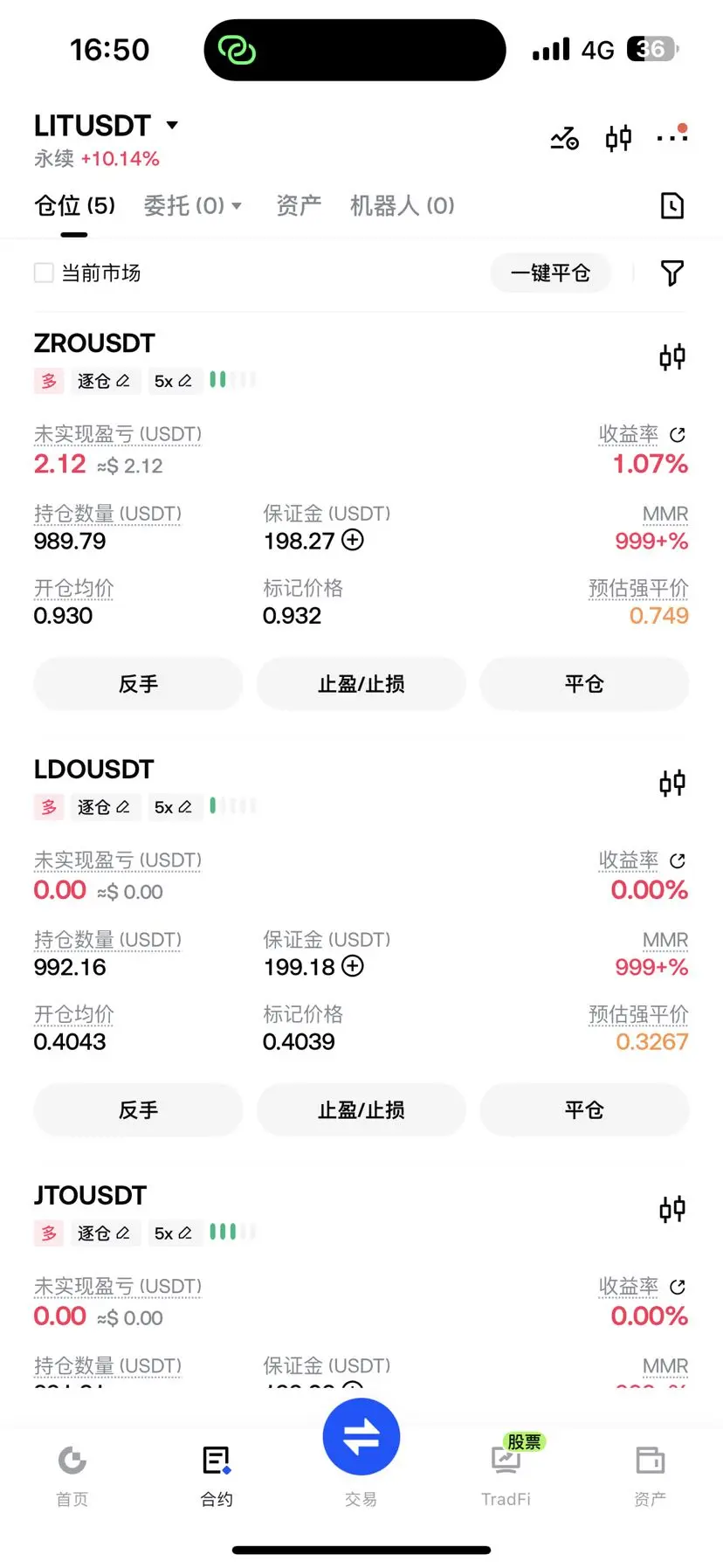Switch to the 资产 top tab

click(299, 206)
